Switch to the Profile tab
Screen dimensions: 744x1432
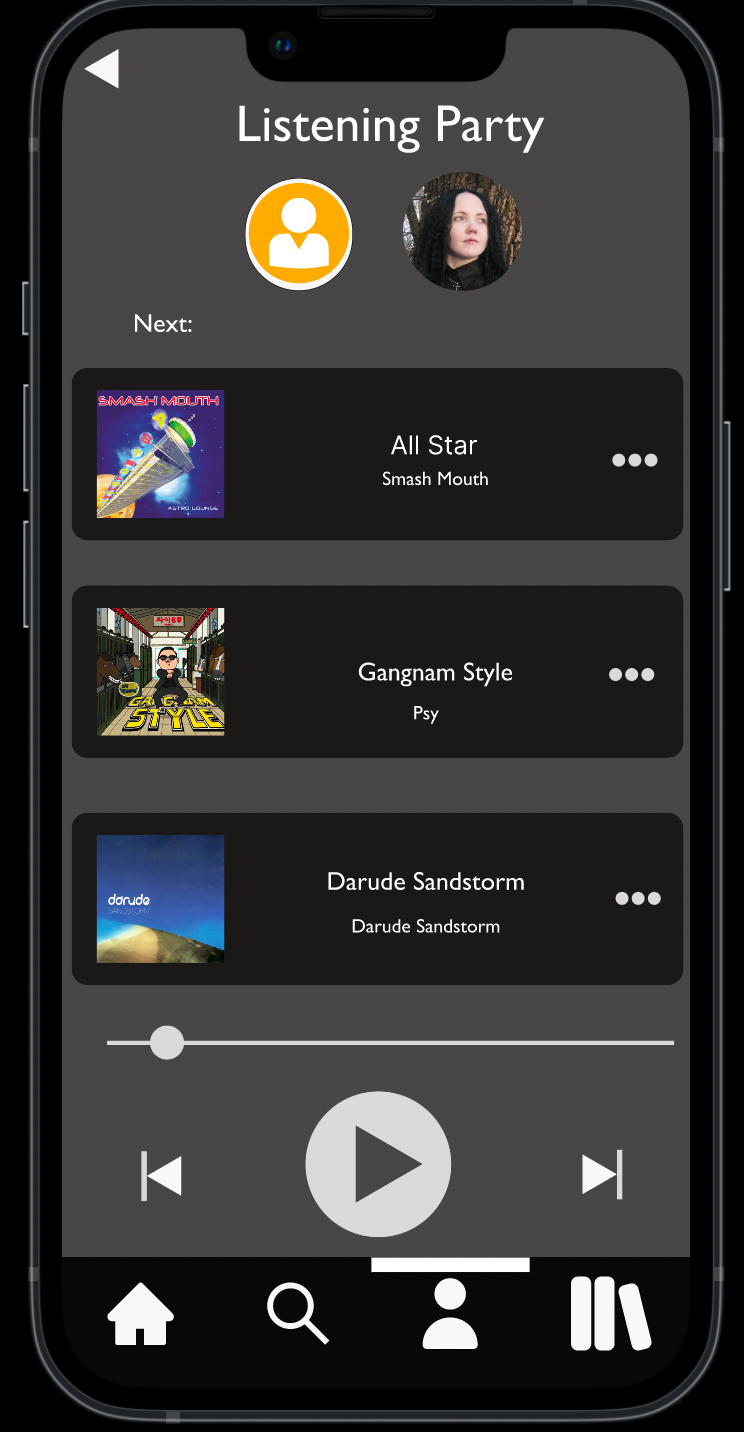tap(450, 1313)
